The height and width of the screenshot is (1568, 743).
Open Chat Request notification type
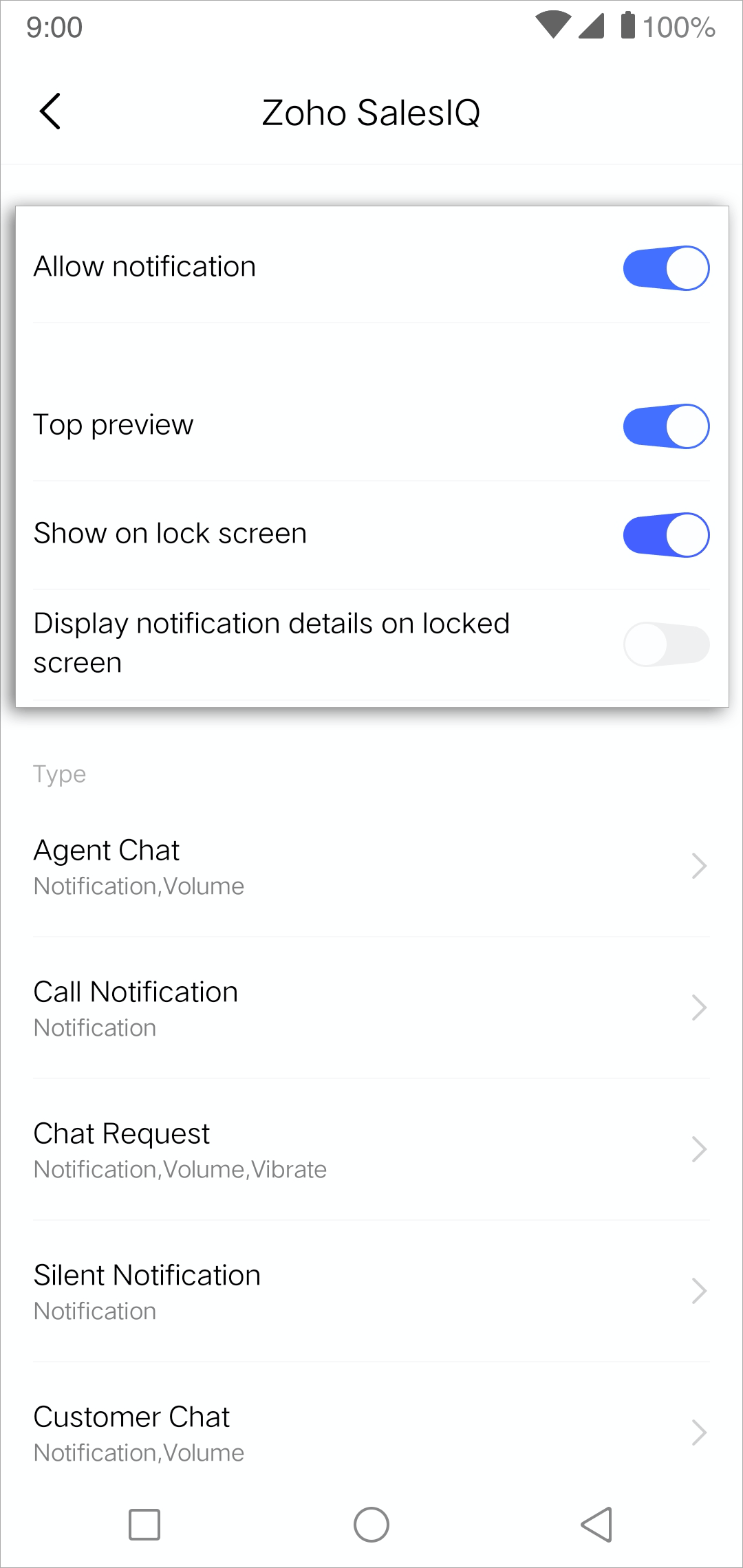pos(371,1149)
